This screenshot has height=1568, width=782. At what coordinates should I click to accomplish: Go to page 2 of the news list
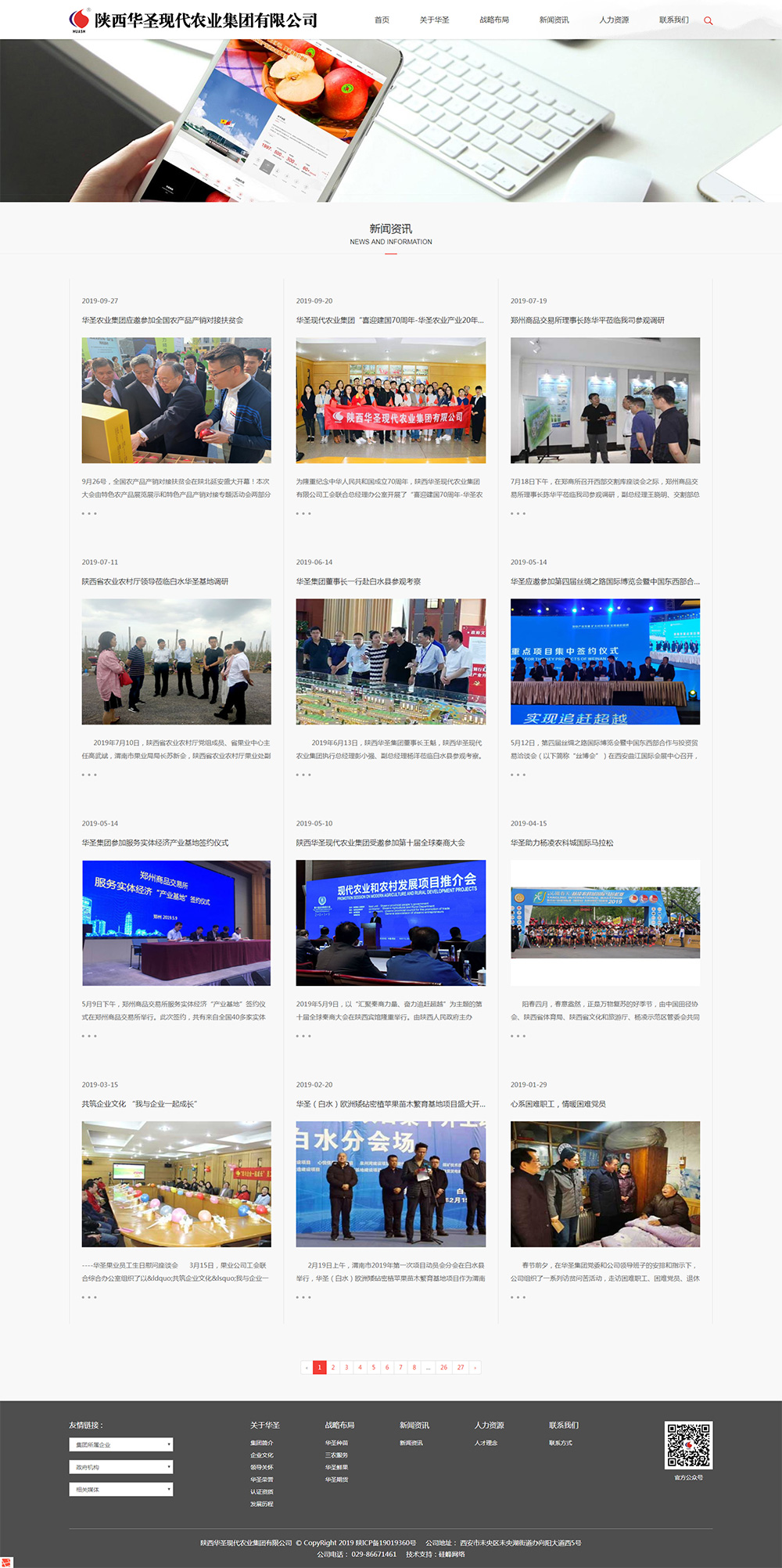coord(333,1368)
